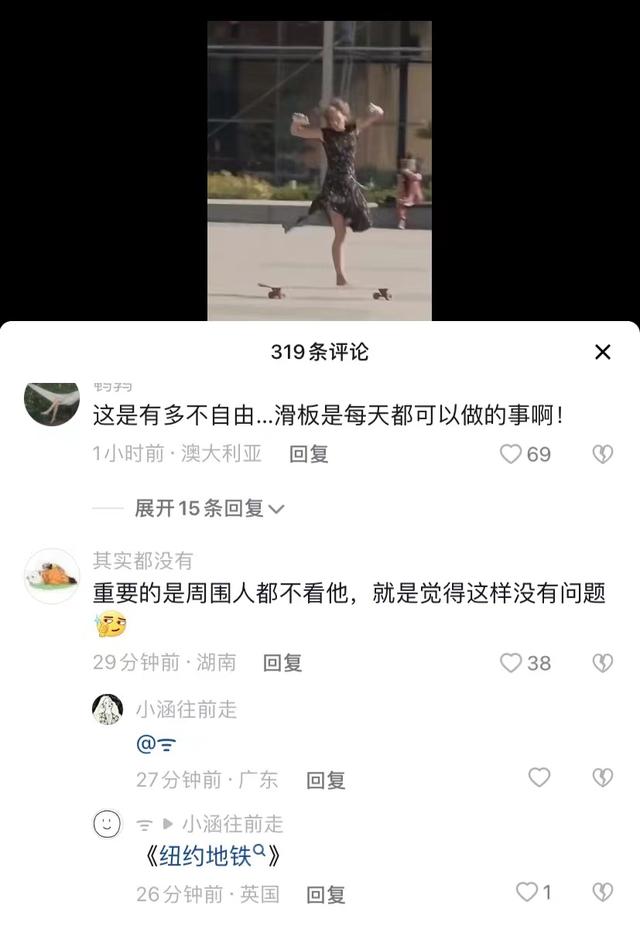The height and width of the screenshot is (933, 640).
Task: Dislike 小涵往前走's reply
Action: point(602,777)
